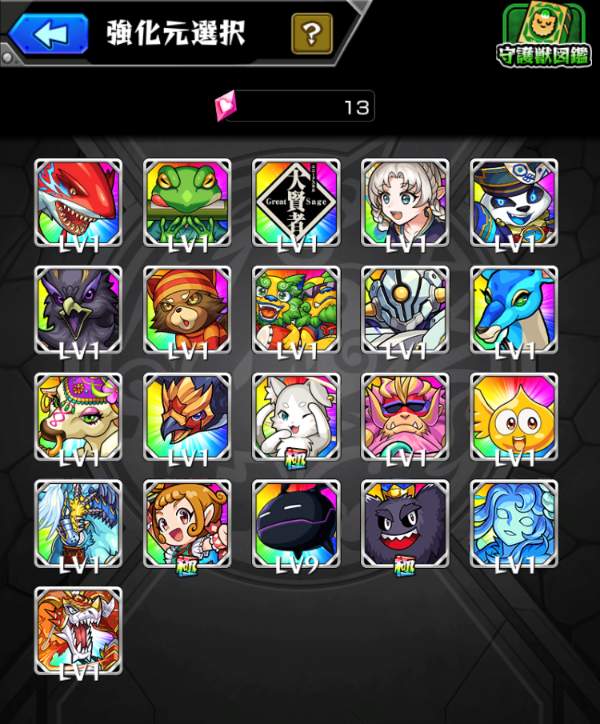The image size is (600, 724).
Task: Select the green frog monster
Action: [187, 203]
